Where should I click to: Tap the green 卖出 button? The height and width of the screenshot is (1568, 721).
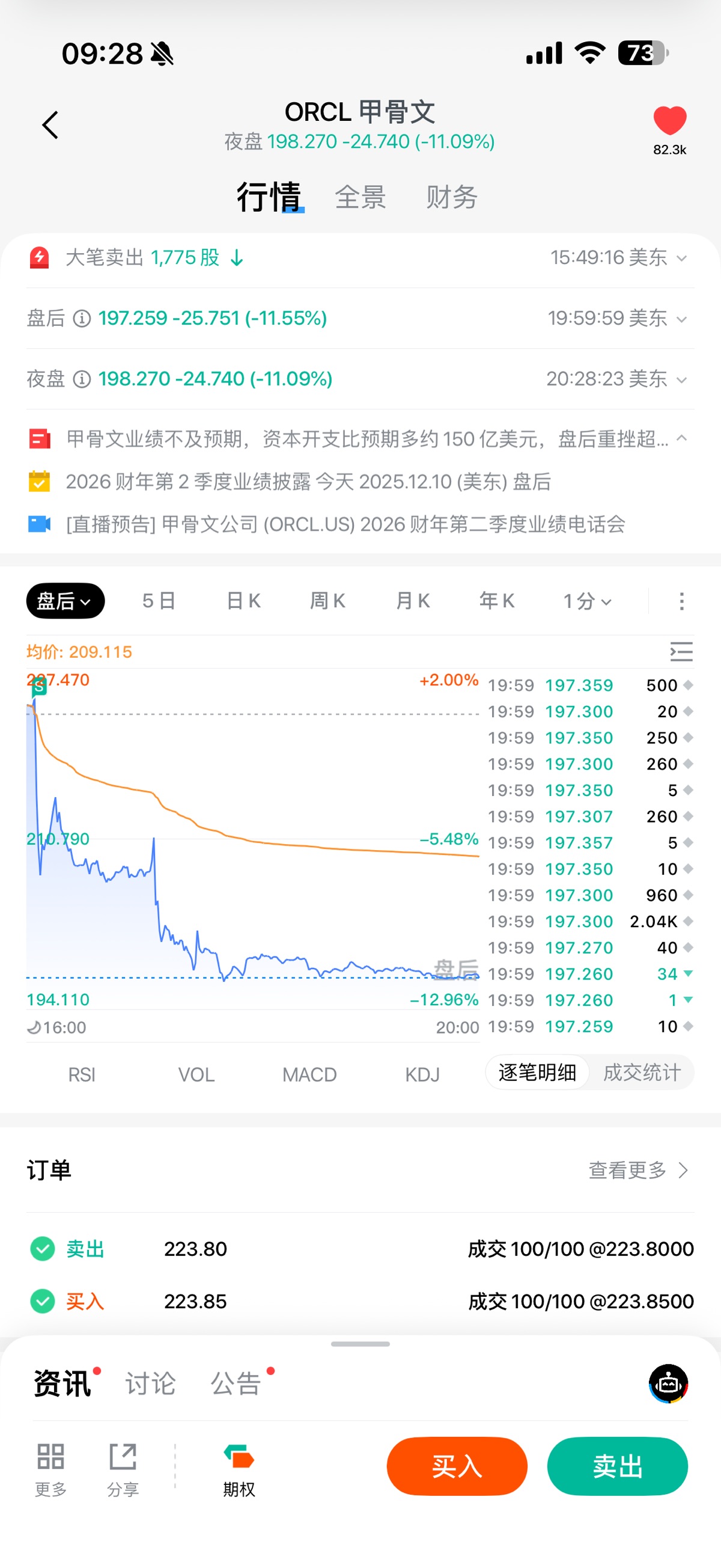pyautogui.click(x=617, y=1466)
